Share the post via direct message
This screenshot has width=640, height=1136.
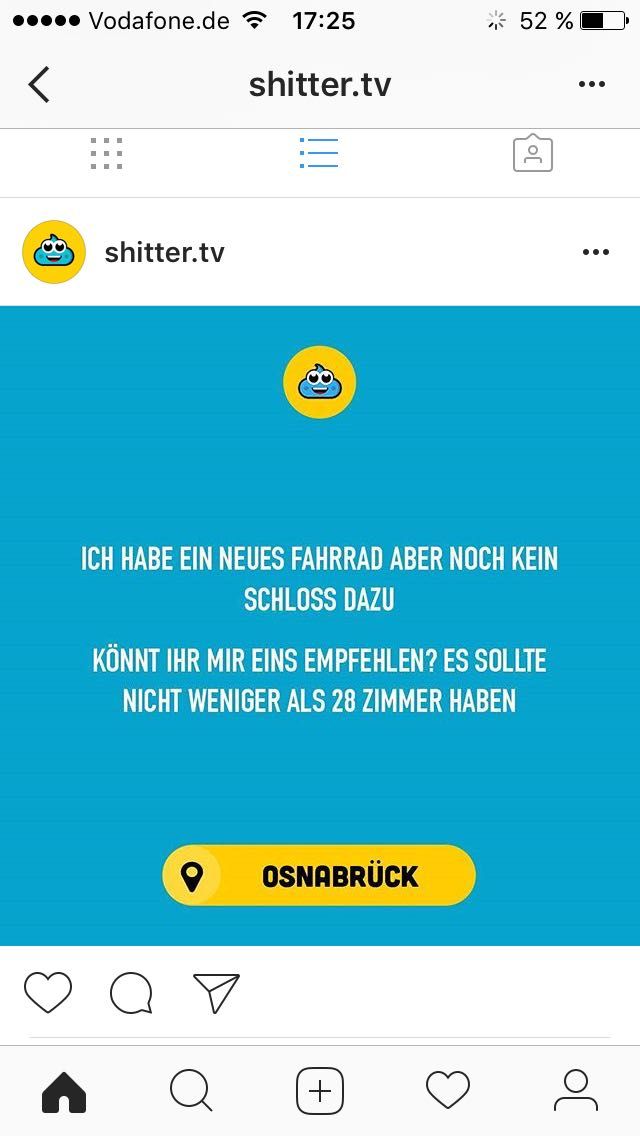[x=216, y=993]
